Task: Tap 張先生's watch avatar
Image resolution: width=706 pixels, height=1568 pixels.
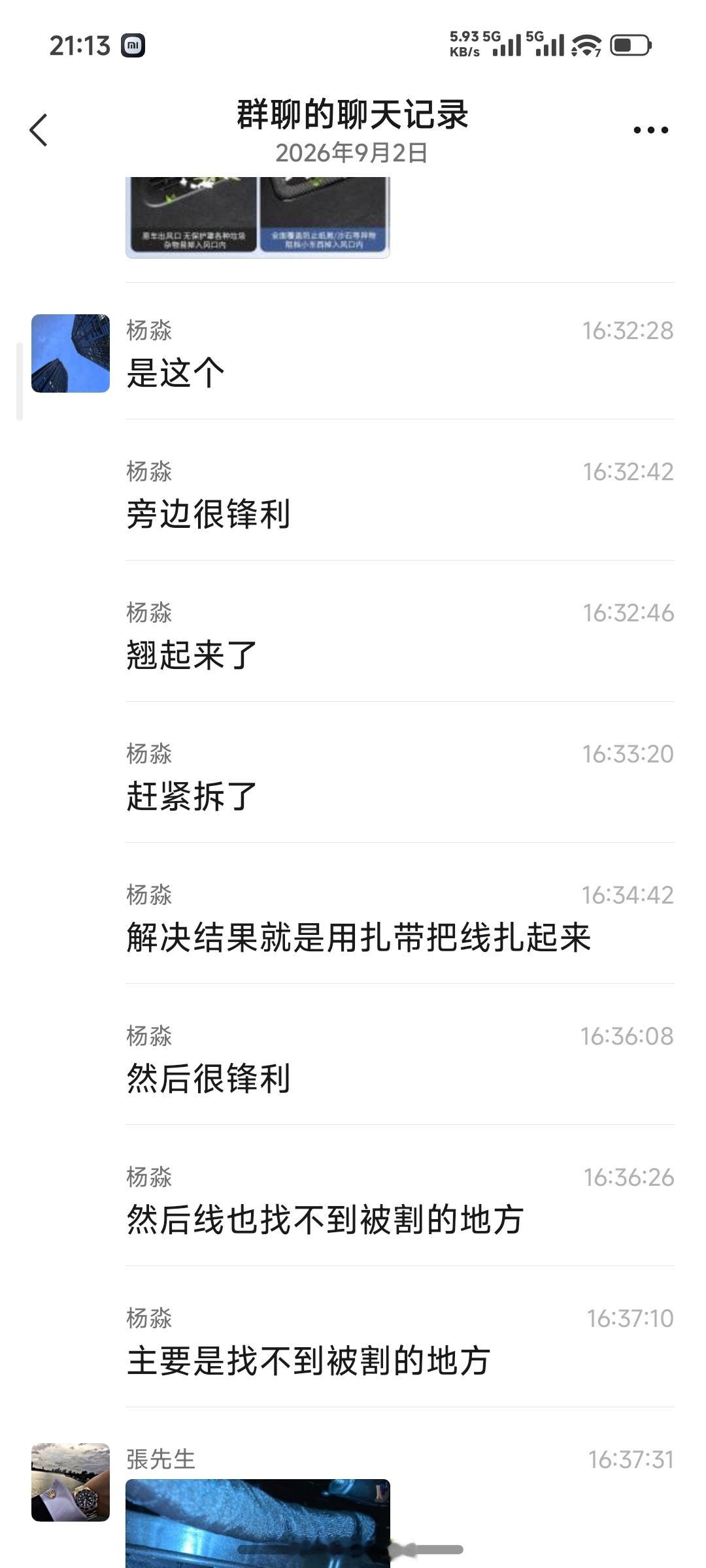Action: point(71,1482)
